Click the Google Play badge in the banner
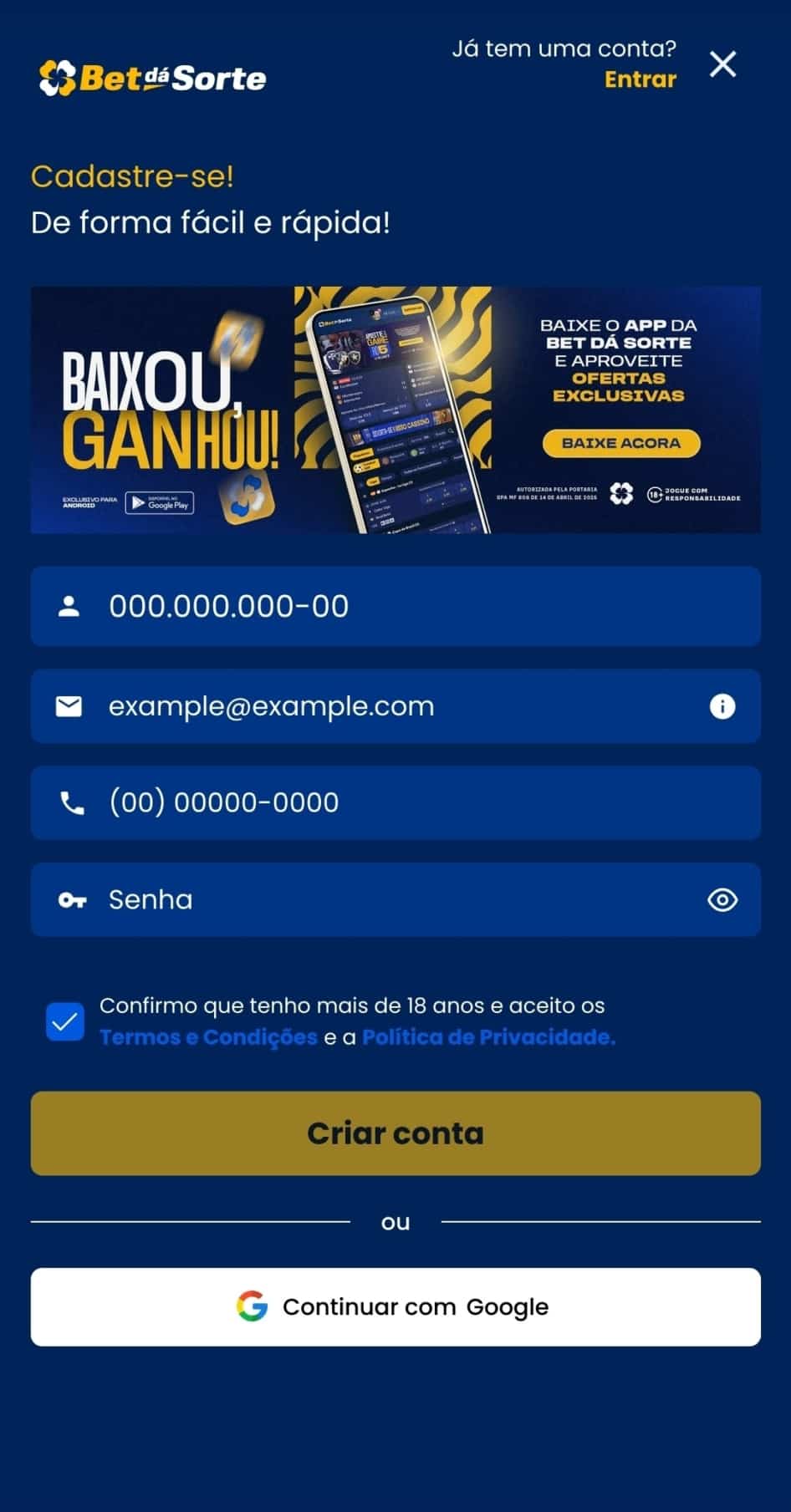 click(160, 503)
